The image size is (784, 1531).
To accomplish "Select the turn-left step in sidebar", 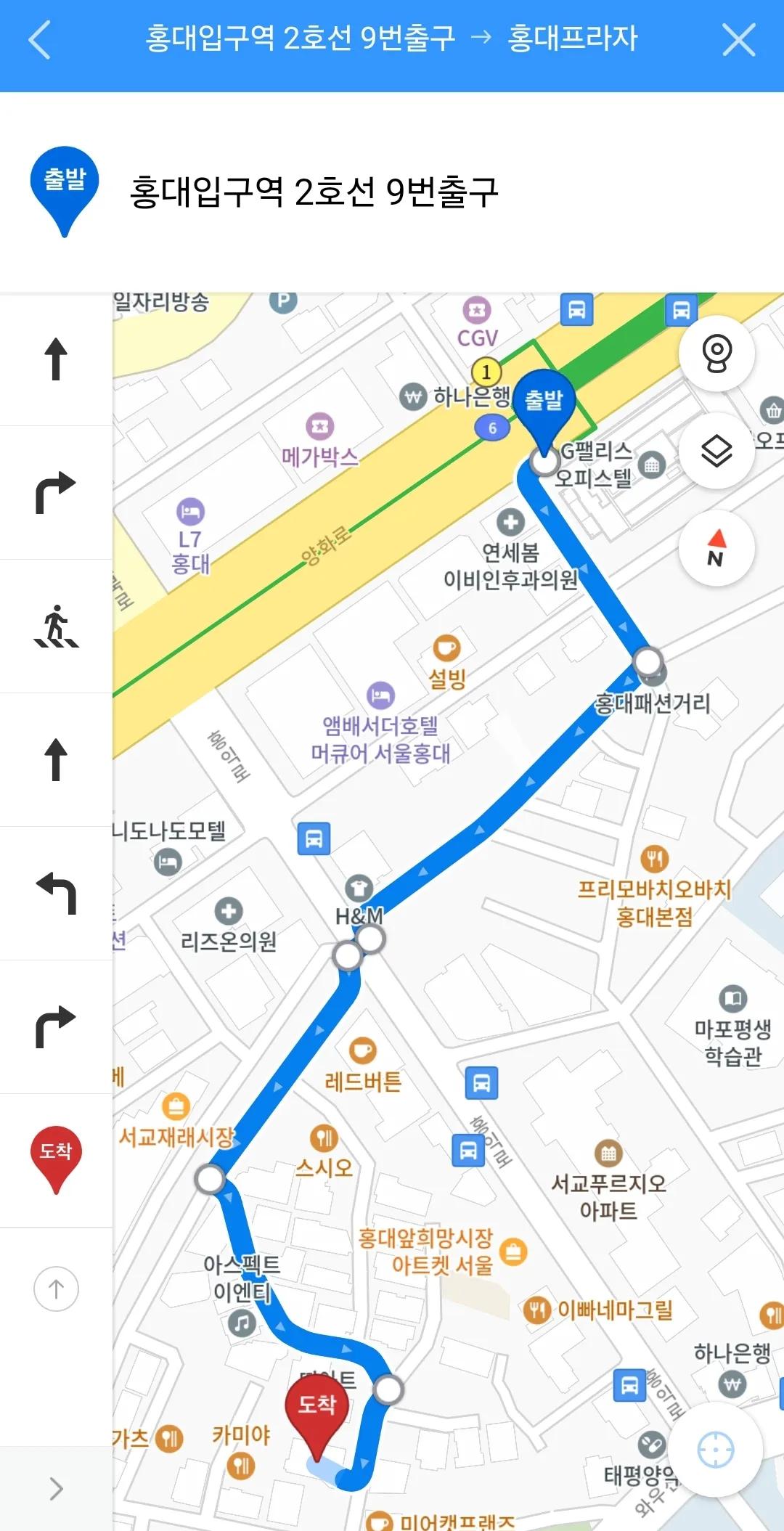I will 56,893.
